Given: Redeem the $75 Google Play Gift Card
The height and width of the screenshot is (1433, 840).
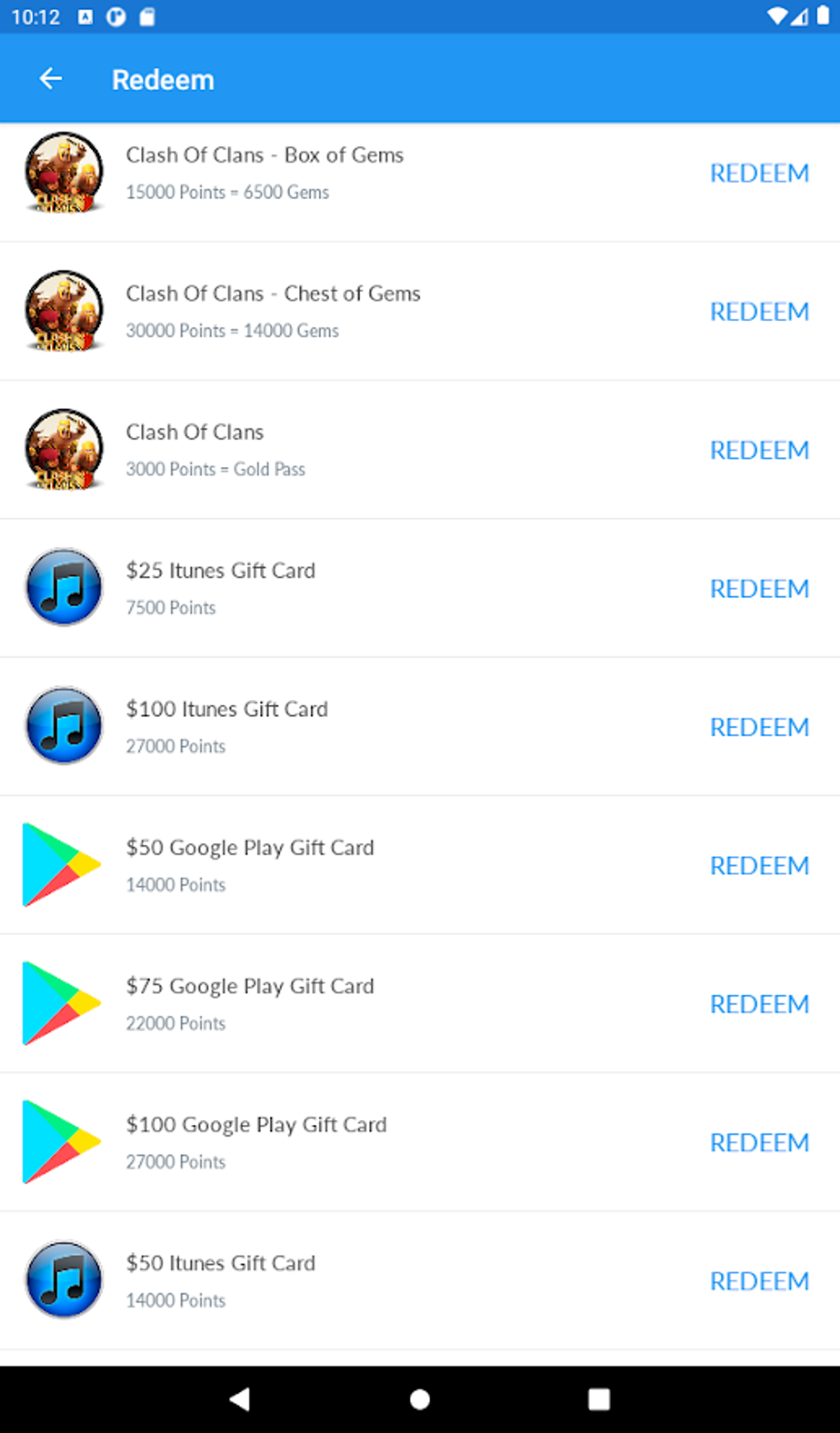Looking at the screenshot, I should pos(759,1003).
